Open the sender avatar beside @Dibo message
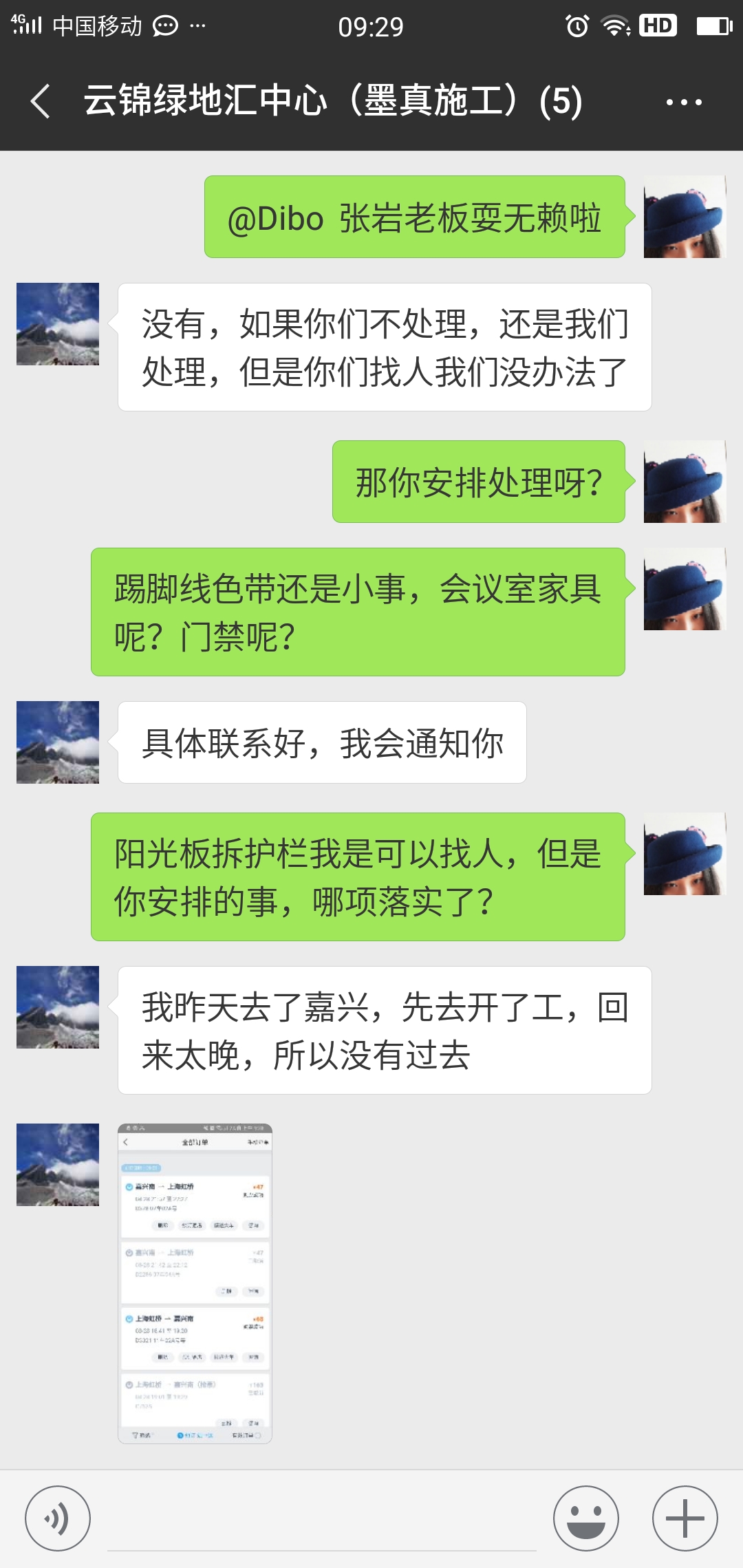Screen dimensions: 743x1568 click(x=685, y=217)
